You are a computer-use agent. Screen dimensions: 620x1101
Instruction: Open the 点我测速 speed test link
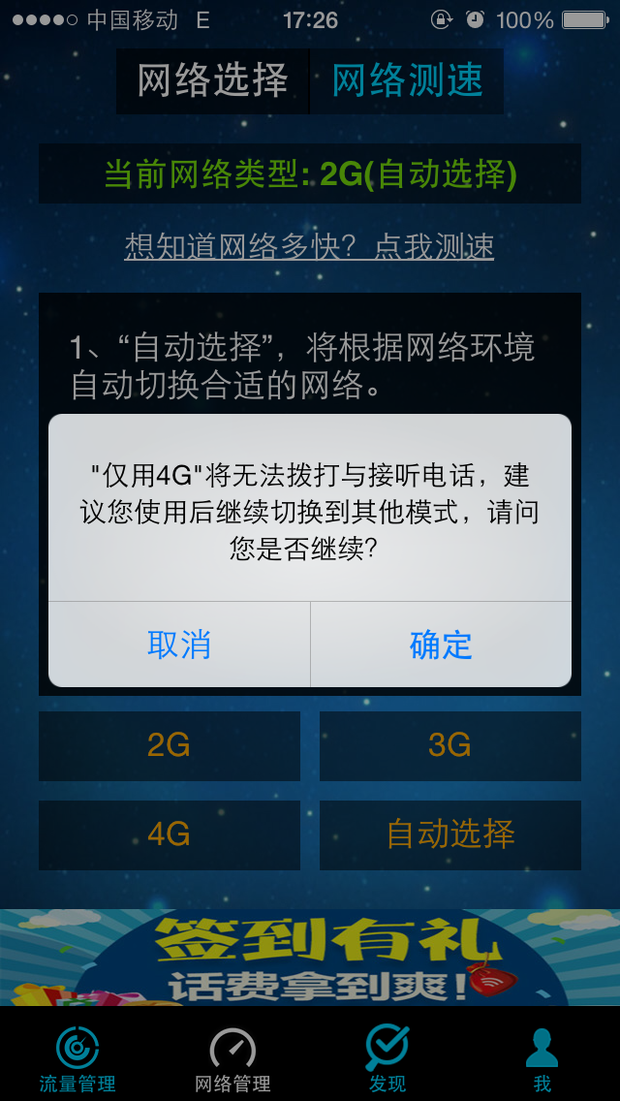pos(309,246)
